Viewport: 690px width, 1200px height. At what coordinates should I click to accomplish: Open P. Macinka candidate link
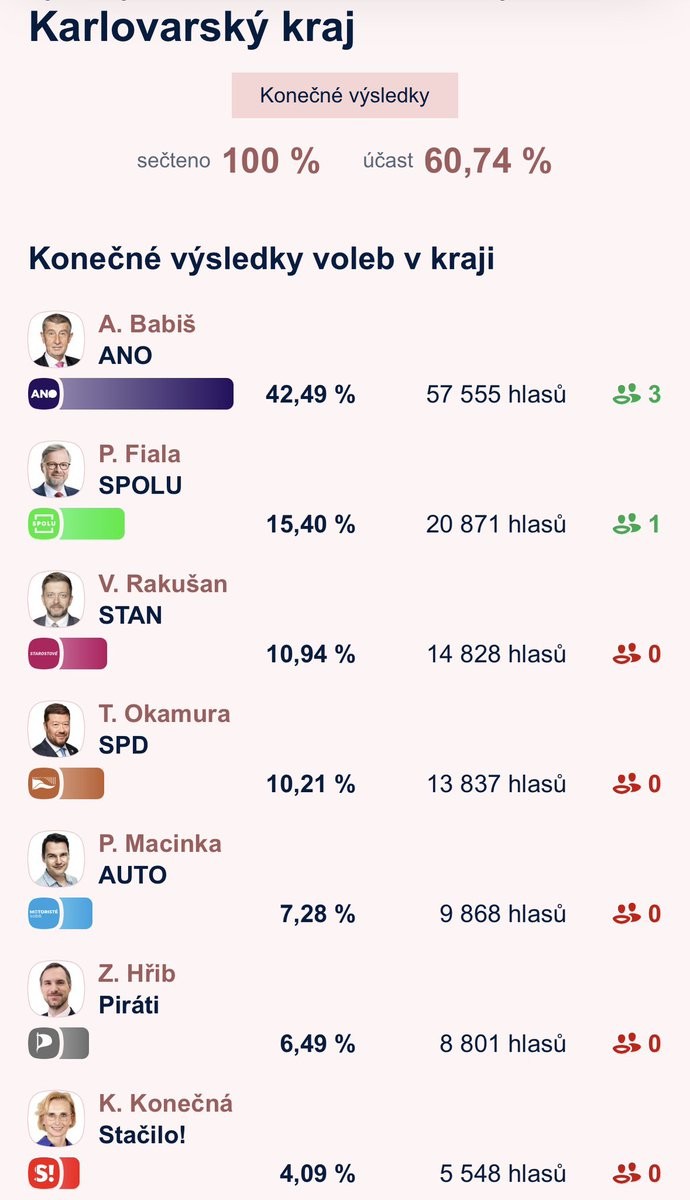coord(160,844)
